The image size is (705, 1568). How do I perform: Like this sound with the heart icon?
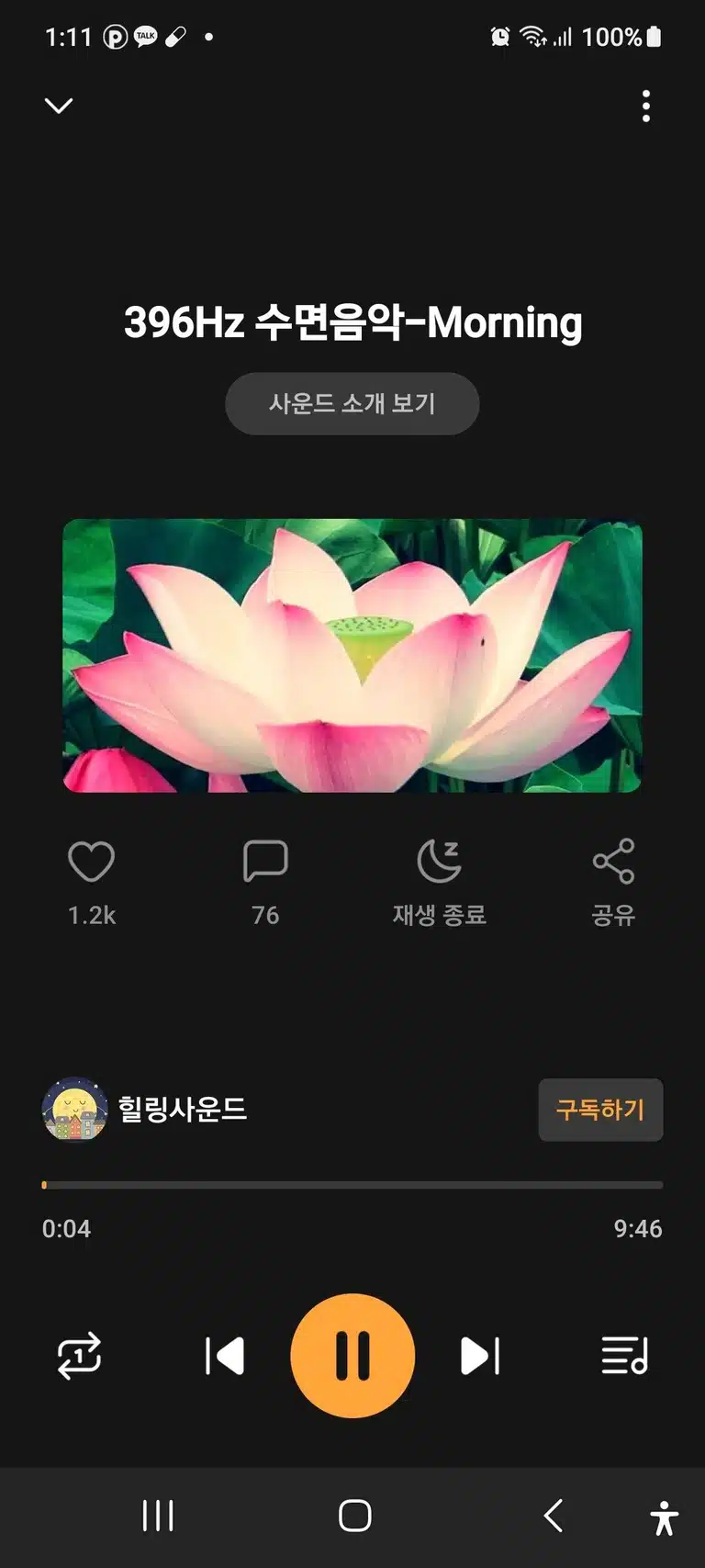pyautogui.click(x=92, y=862)
